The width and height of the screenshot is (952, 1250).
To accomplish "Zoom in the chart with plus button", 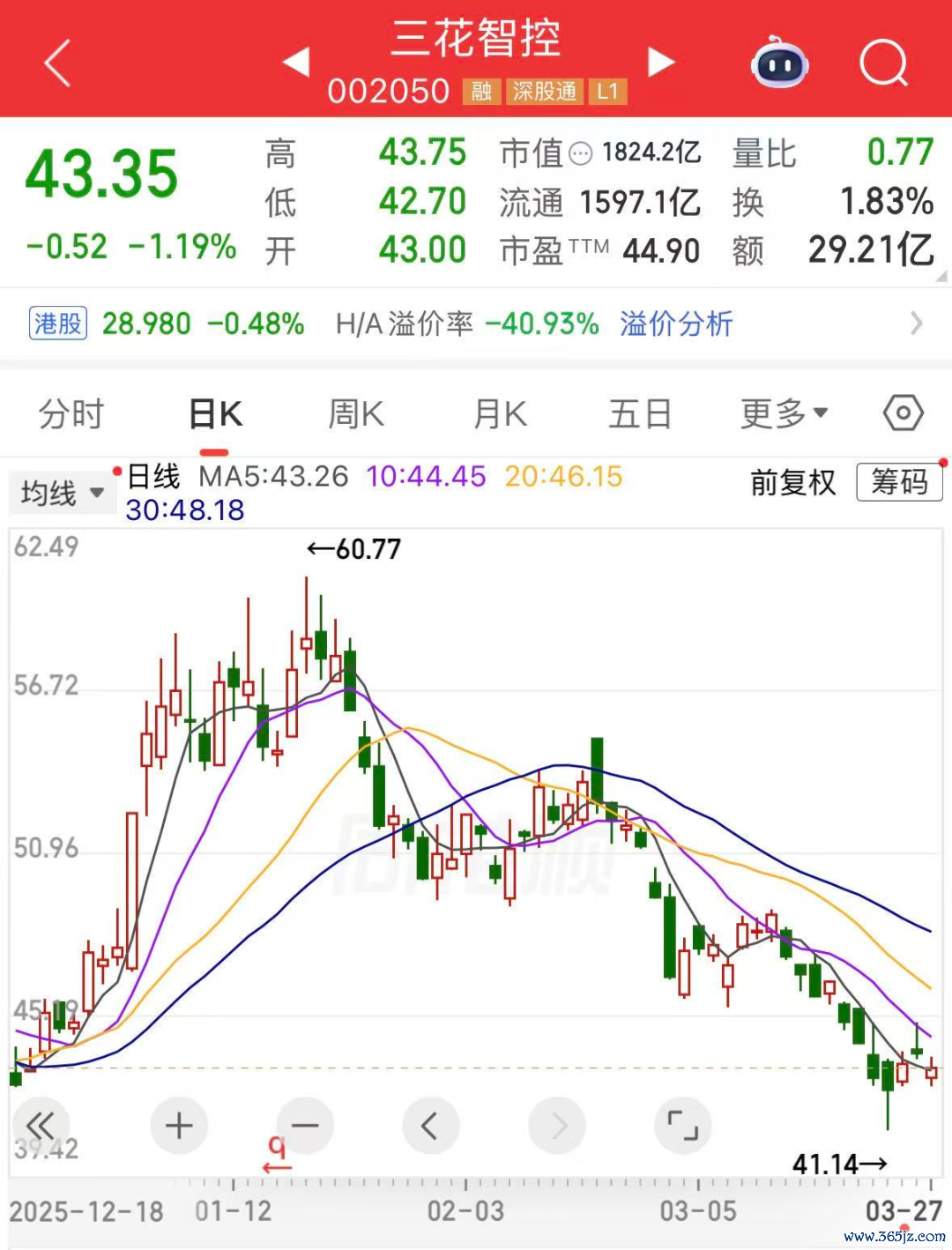I will click(x=179, y=1126).
